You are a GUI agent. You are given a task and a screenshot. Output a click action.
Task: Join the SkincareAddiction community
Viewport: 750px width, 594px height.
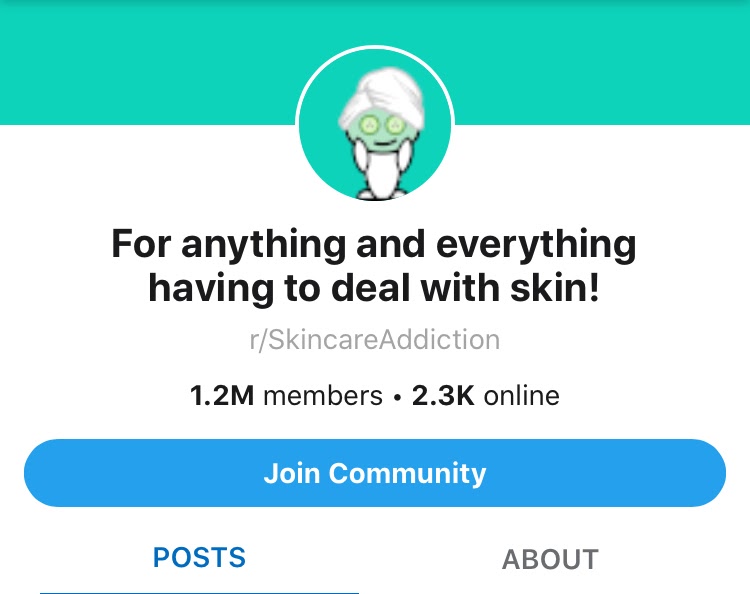[x=375, y=473]
